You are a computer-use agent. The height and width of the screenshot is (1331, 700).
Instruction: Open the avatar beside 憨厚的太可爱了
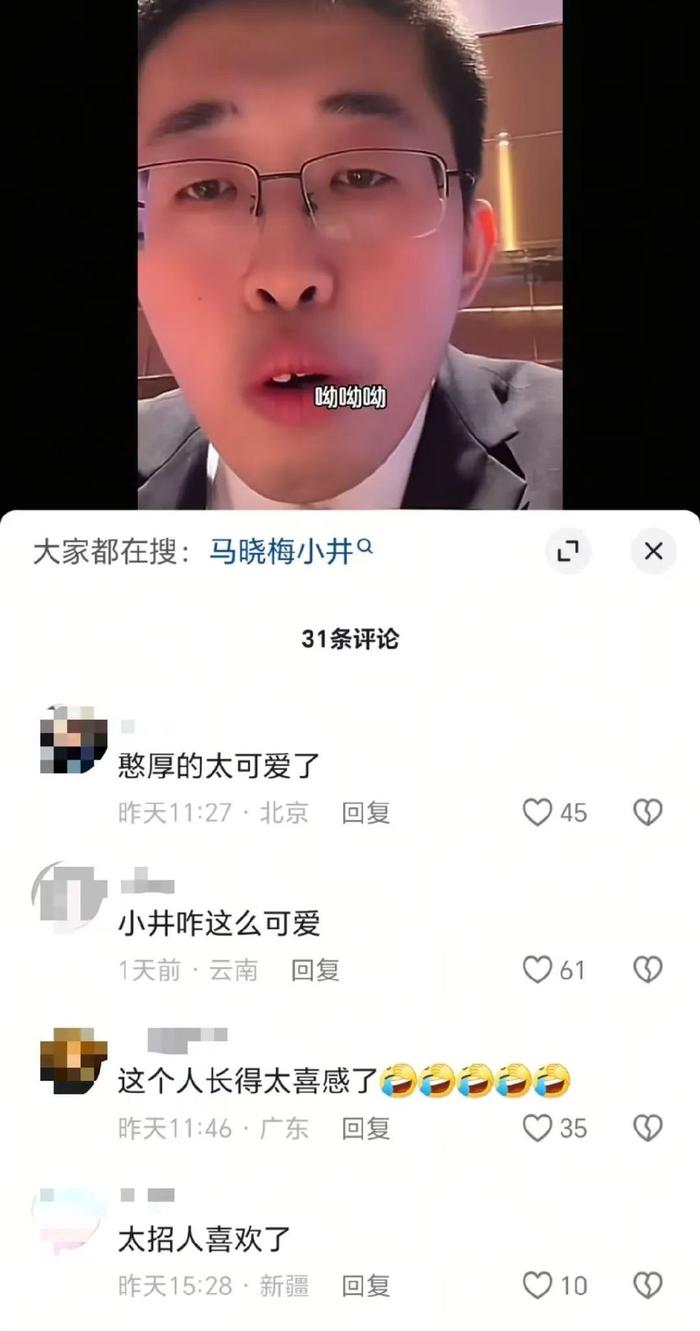point(73,740)
